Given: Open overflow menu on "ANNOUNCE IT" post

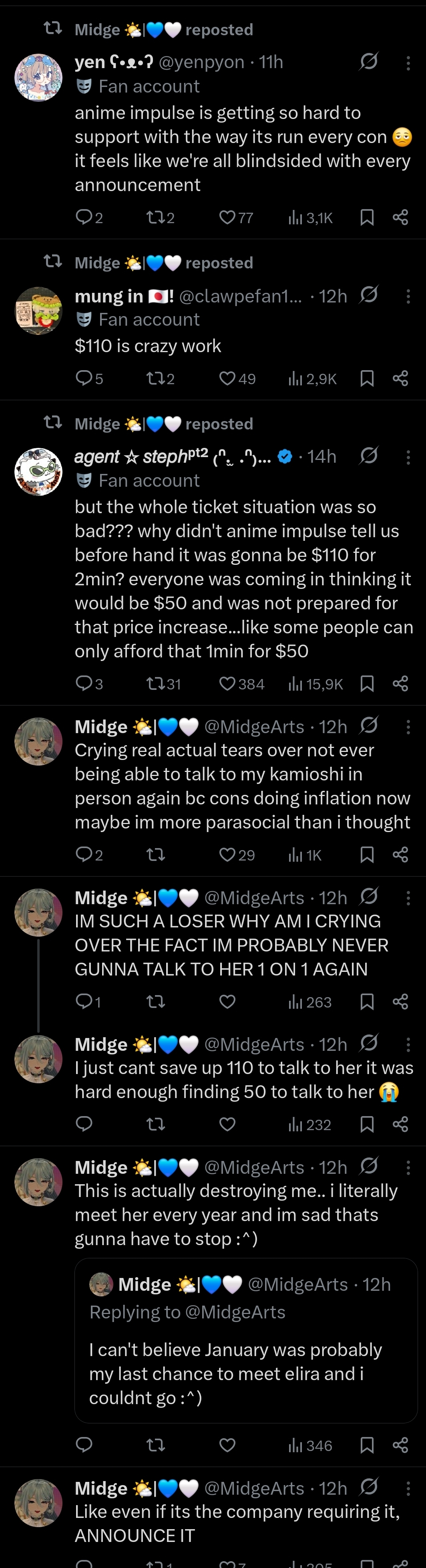Looking at the screenshot, I should [x=408, y=1488].
